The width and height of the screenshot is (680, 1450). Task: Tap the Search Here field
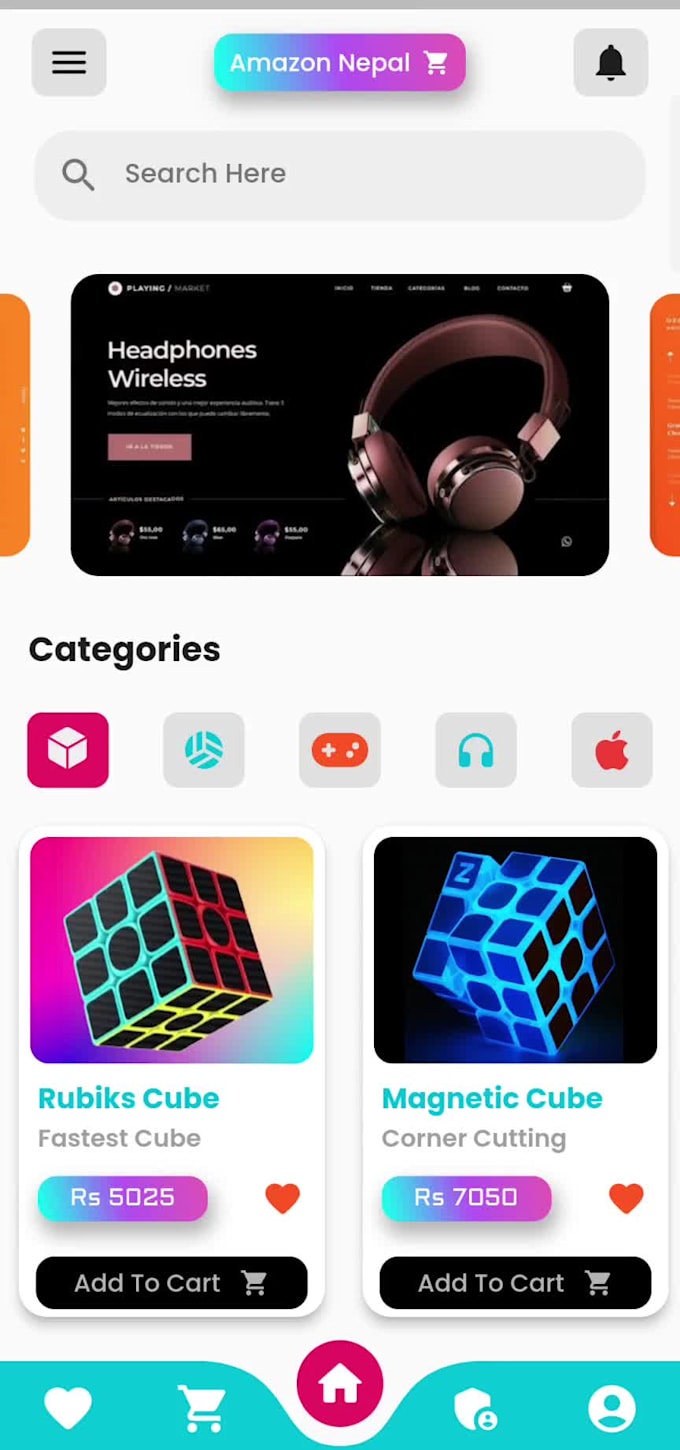point(340,174)
